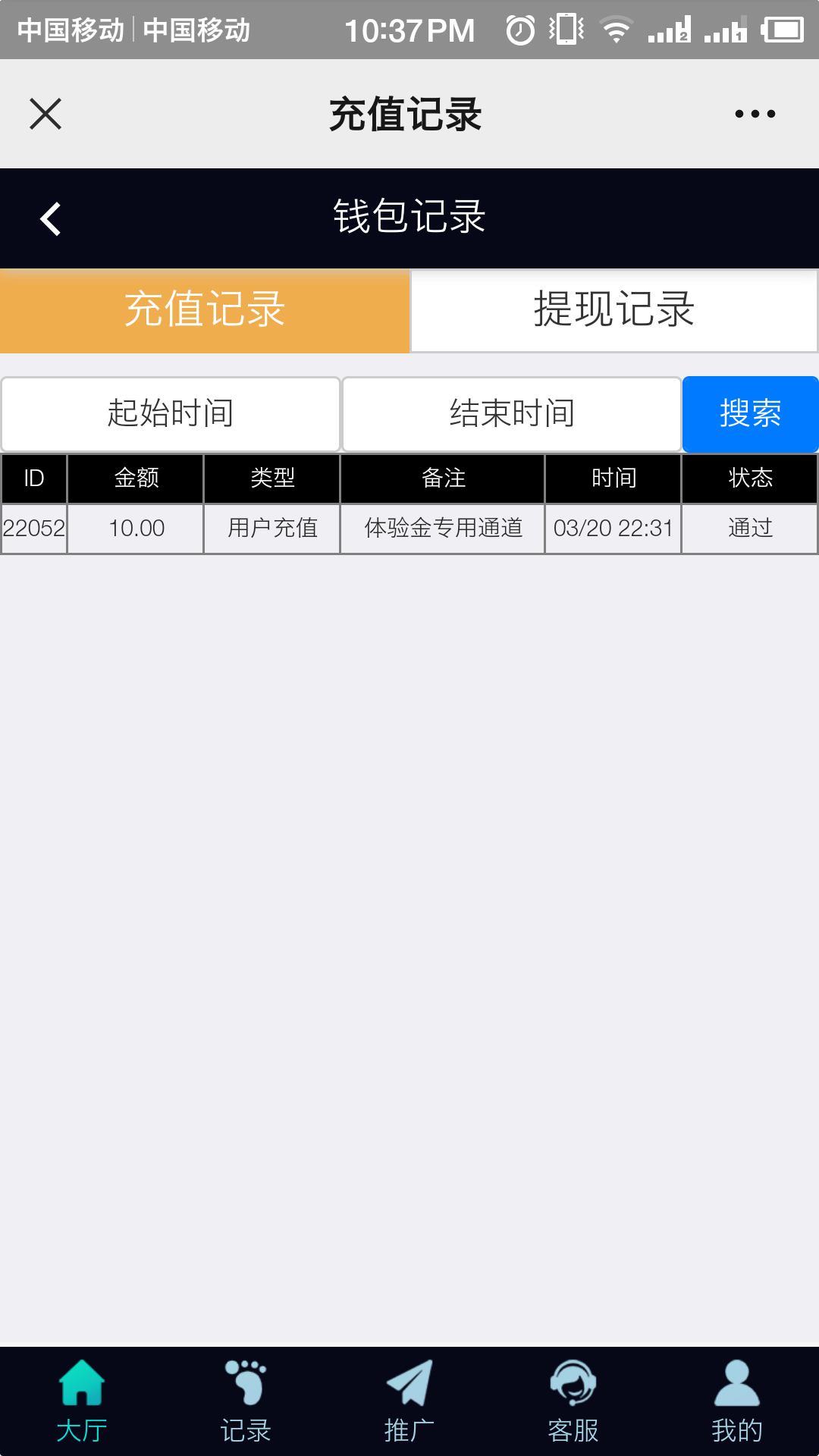
Task: Open the three-dot overflow menu
Action: point(755,114)
